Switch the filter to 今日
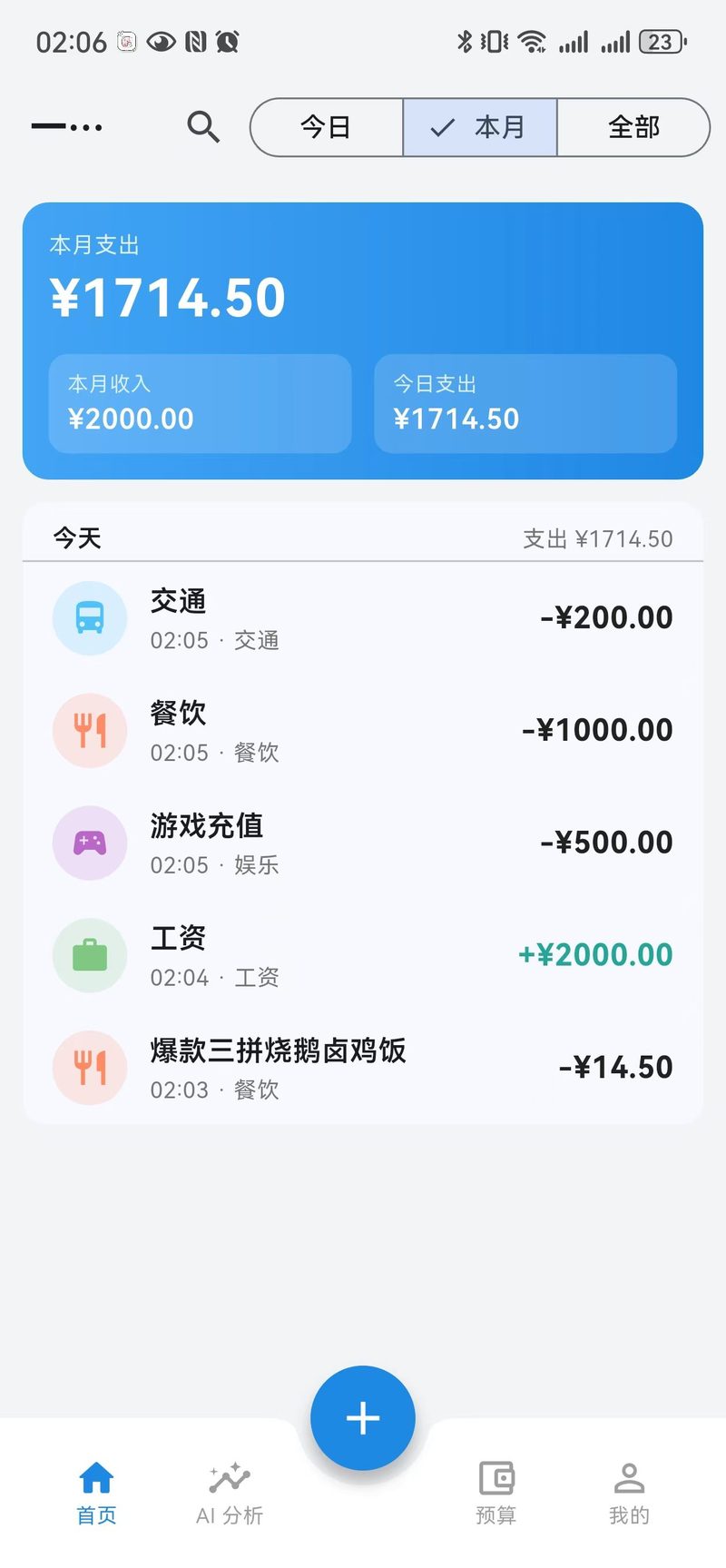 point(327,127)
